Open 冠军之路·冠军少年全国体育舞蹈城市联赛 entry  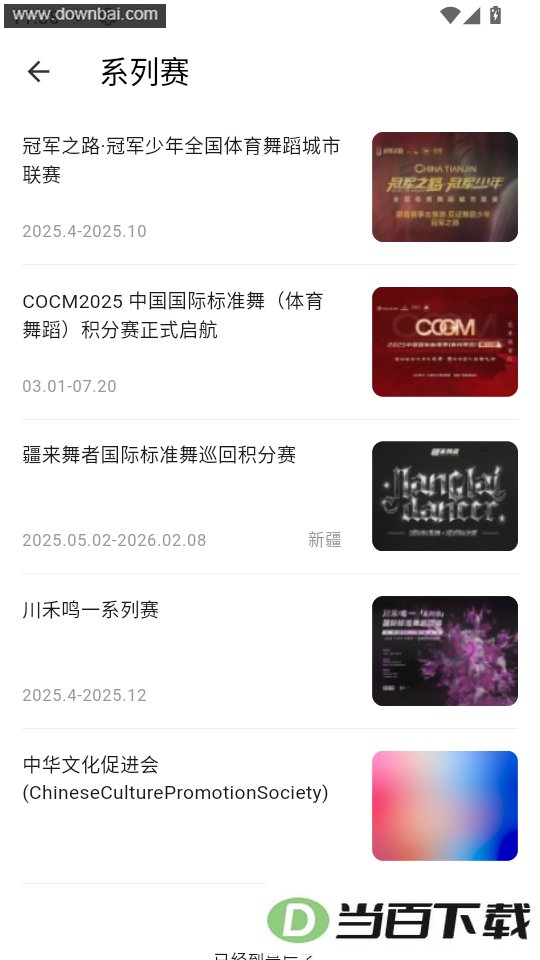click(270, 187)
